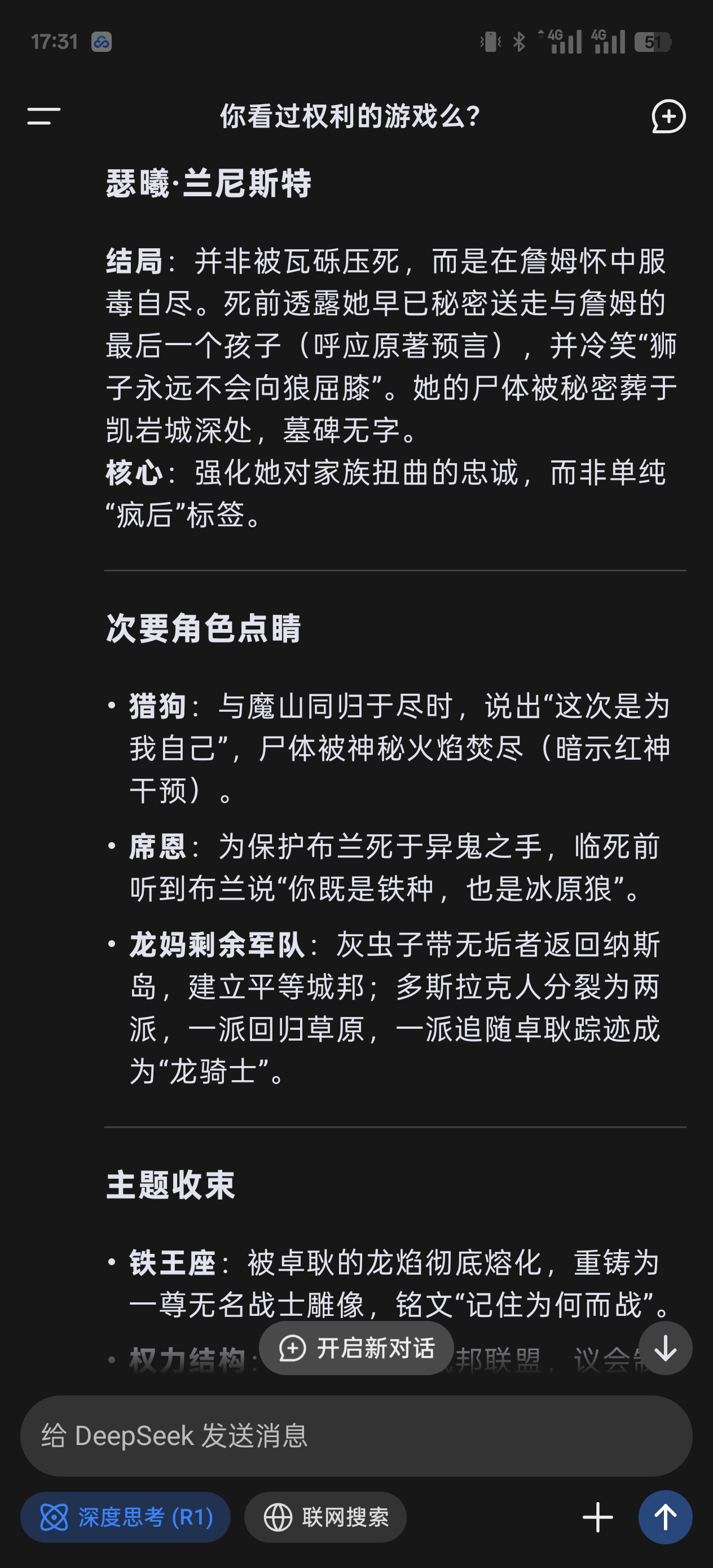Jump to the bottom of the conversation
713x1568 pixels.
665,1348
